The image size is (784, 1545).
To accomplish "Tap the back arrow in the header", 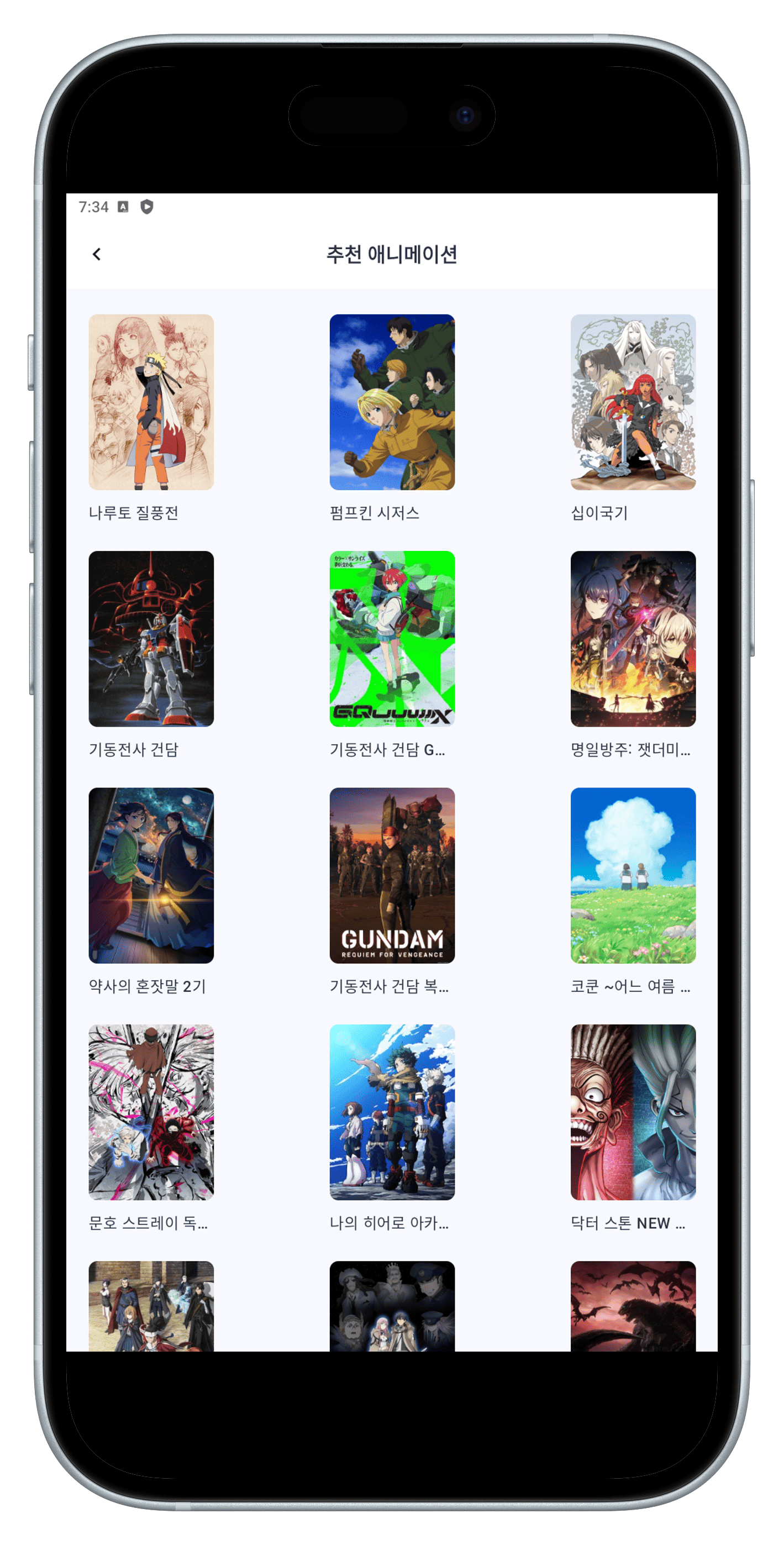I will [96, 255].
